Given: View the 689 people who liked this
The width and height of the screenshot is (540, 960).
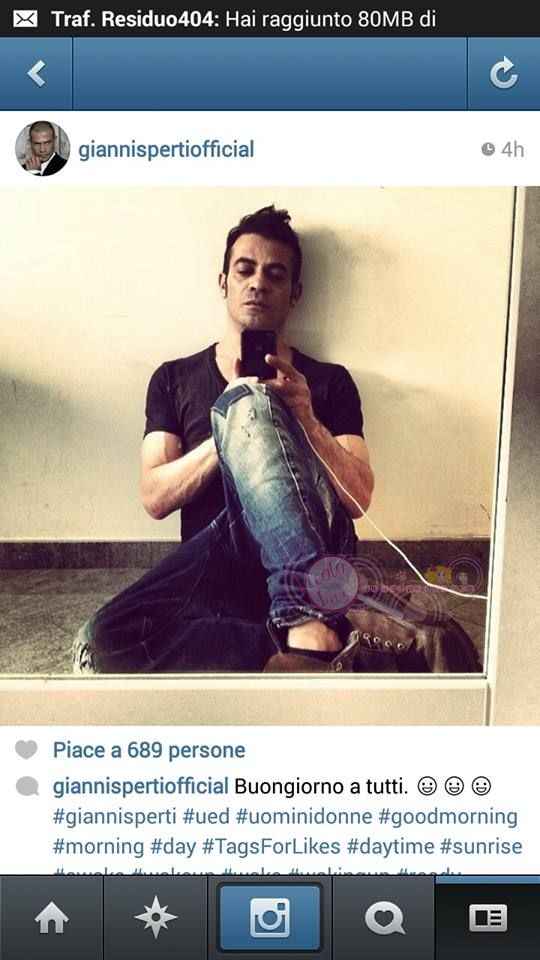Looking at the screenshot, I should [149, 750].
